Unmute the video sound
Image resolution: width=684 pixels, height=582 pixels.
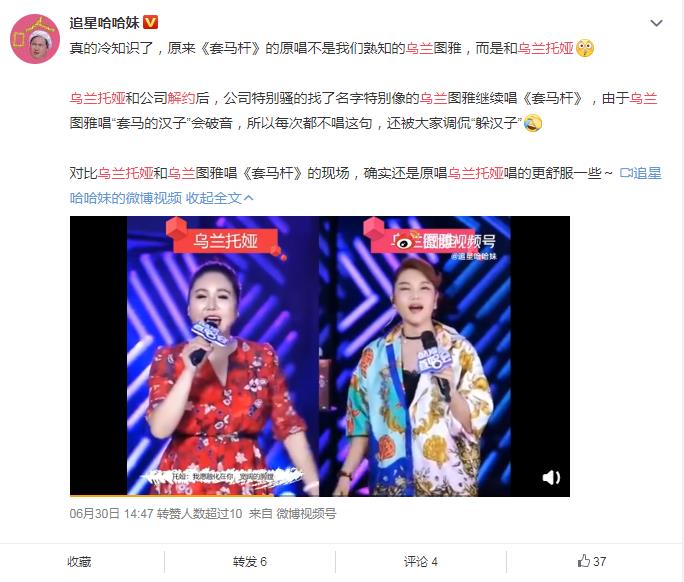coord(551,478)
